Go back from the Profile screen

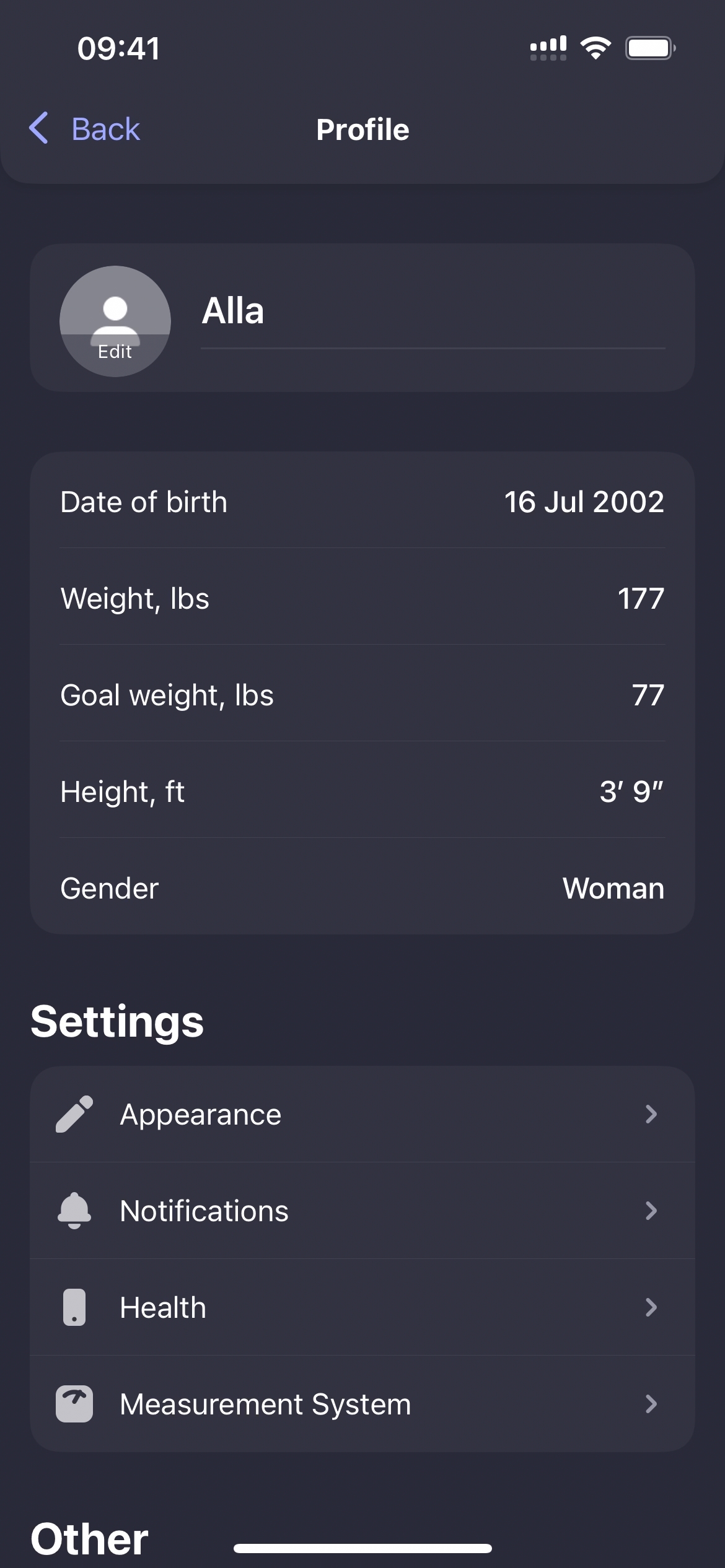(85, 129)
